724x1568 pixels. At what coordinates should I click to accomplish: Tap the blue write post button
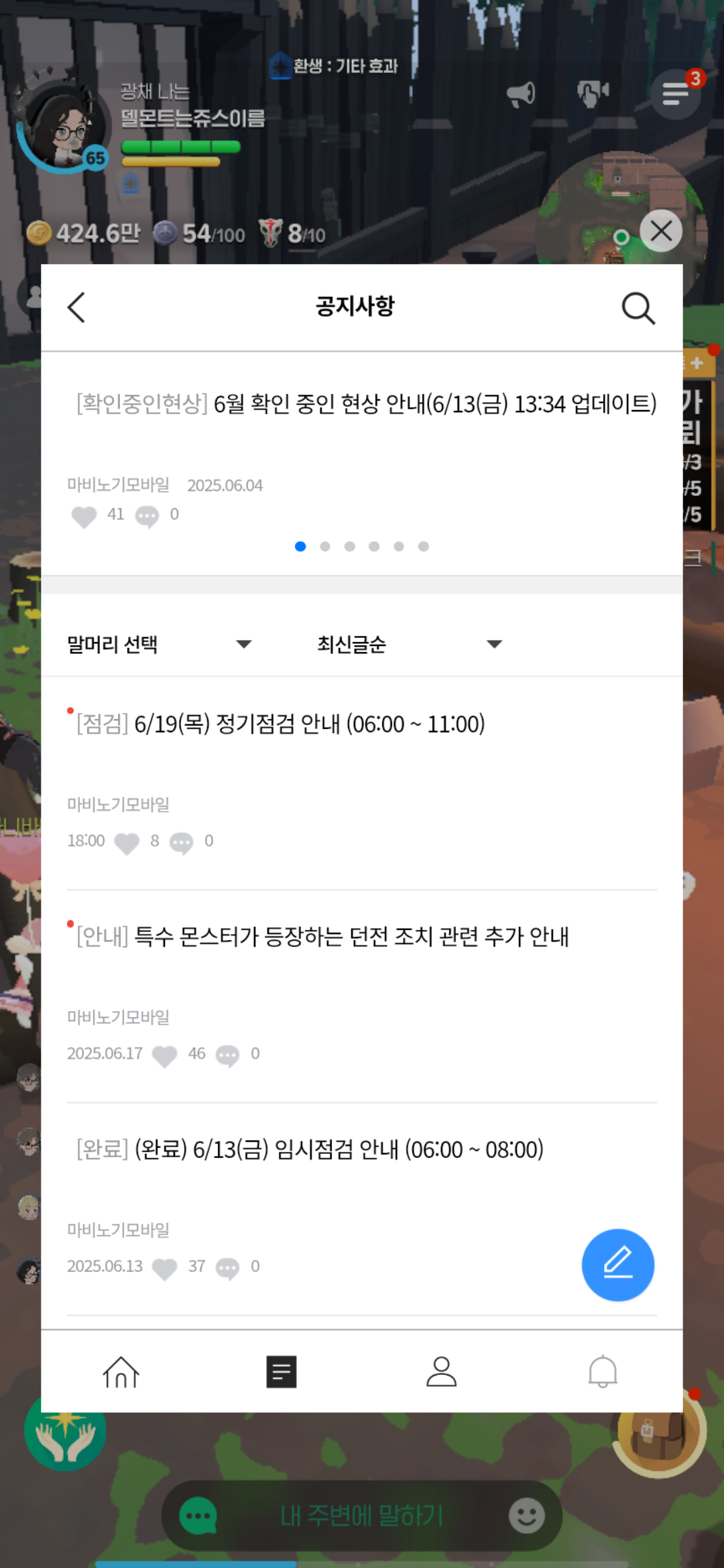click(x=617, y=1265)
